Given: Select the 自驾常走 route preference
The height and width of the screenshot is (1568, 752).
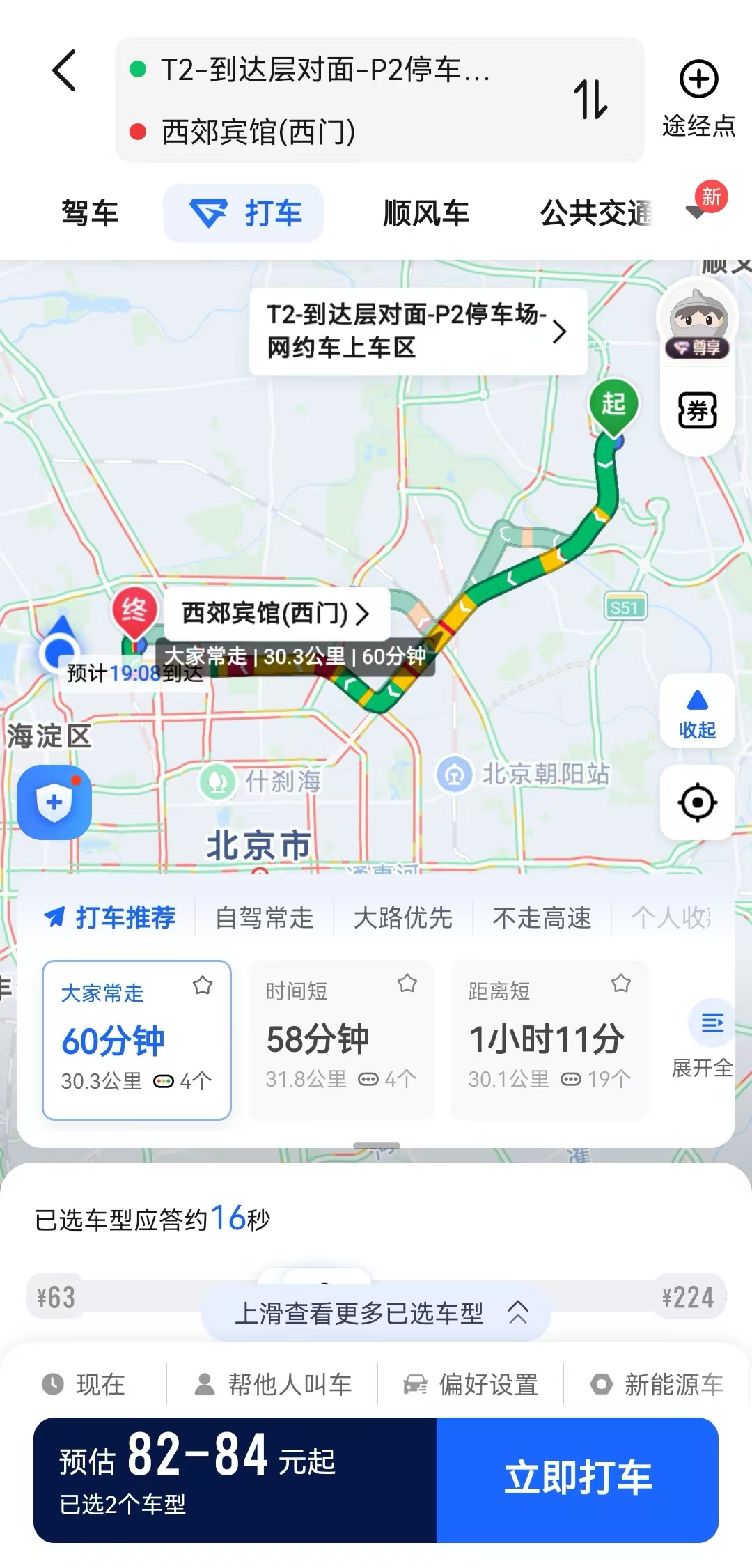Looking at the screenshot, I should coord(264,918).
